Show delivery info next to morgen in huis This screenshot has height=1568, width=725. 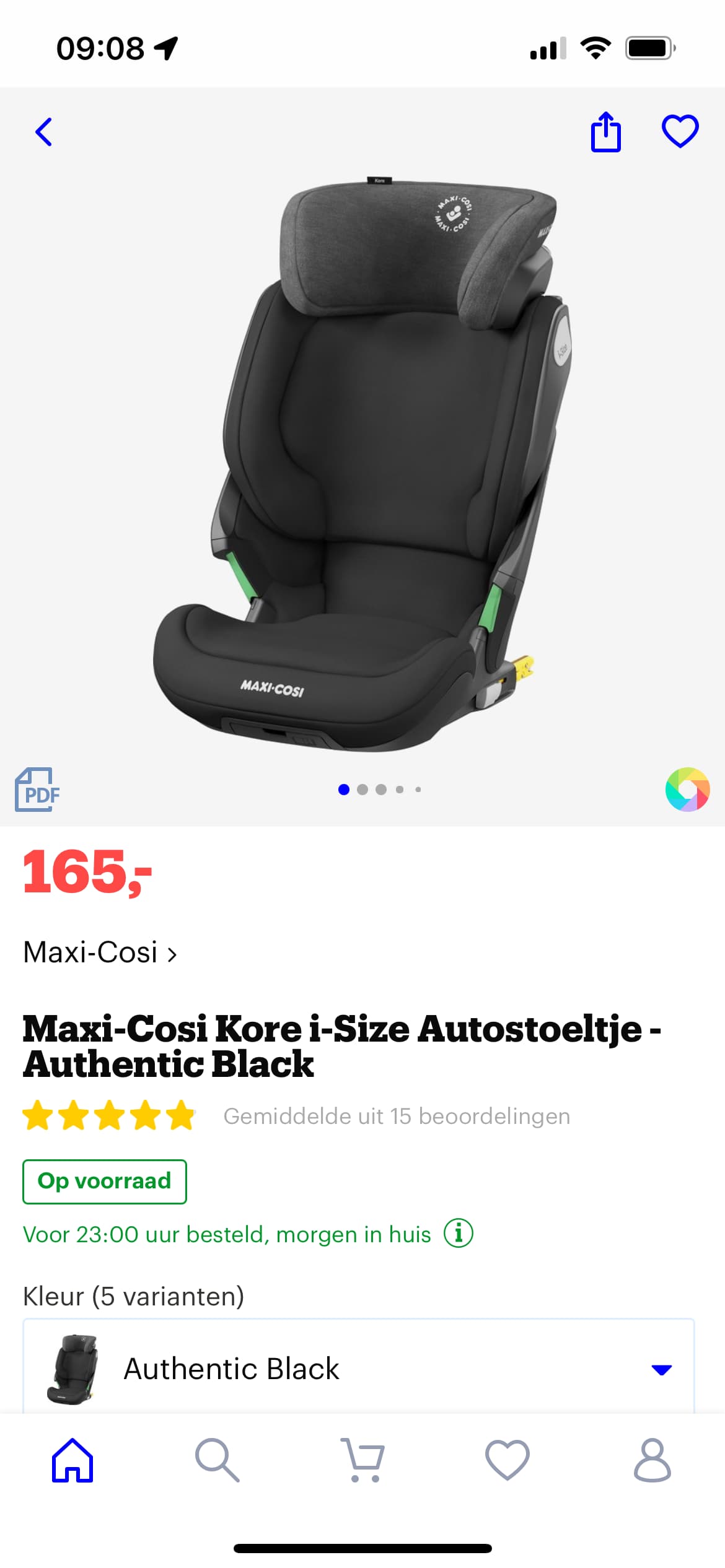(x=459, y=1234)
